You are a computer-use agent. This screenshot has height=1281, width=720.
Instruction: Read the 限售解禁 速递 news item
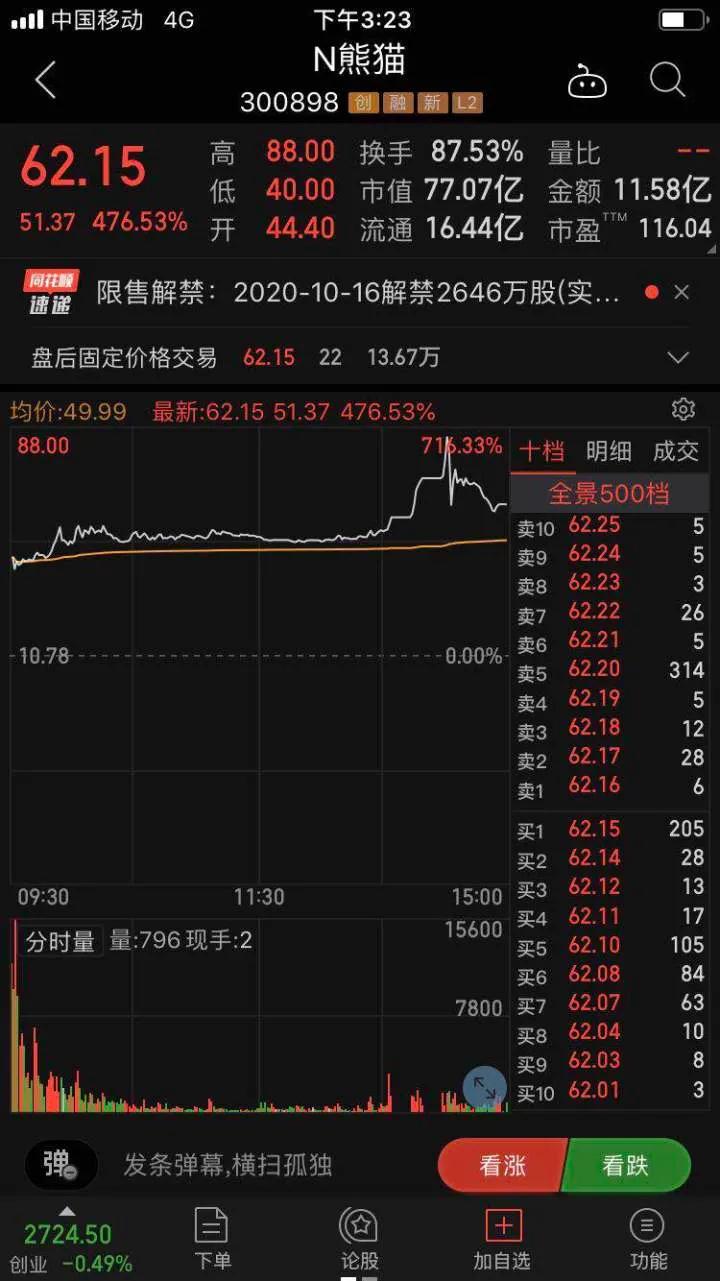[x=358, y=292]
